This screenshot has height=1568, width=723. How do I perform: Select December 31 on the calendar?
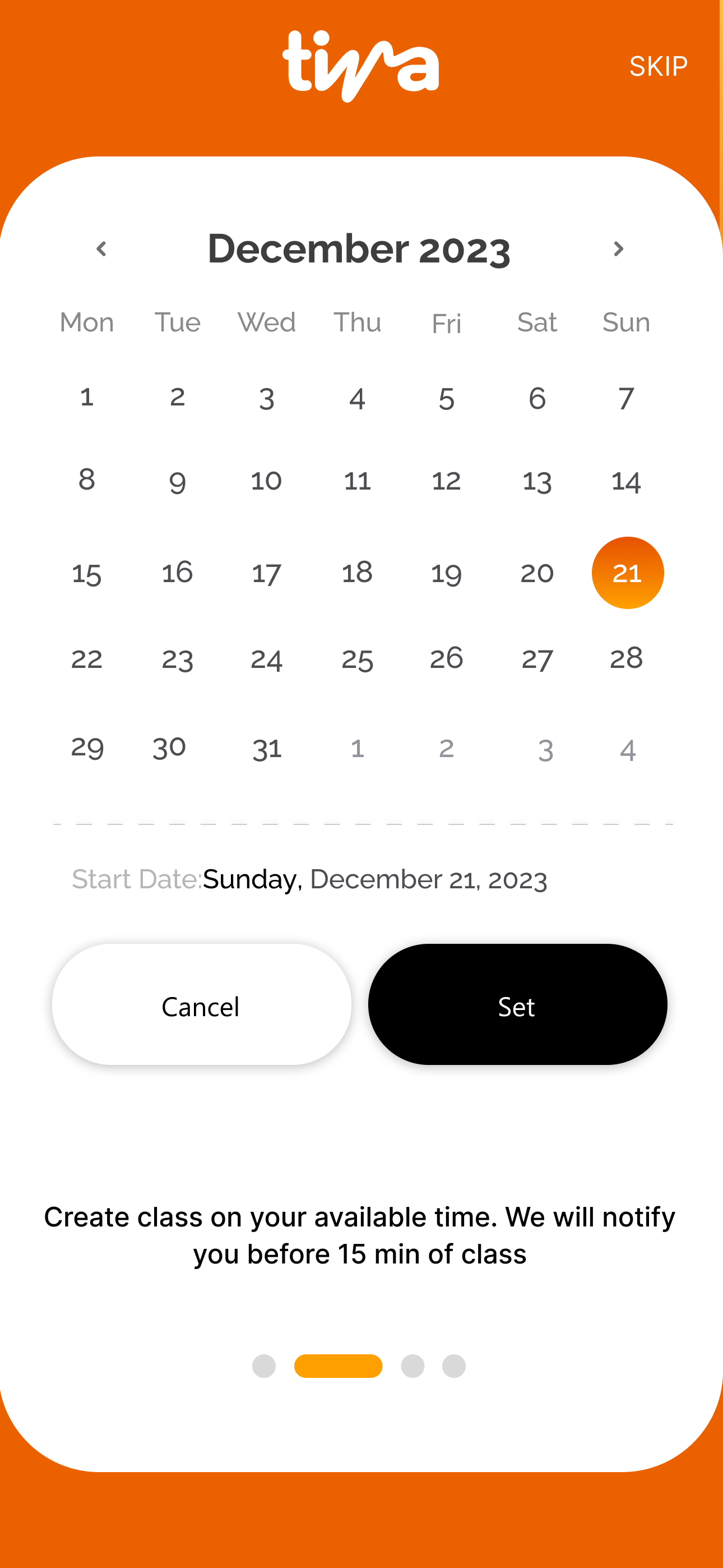(267, 748)
